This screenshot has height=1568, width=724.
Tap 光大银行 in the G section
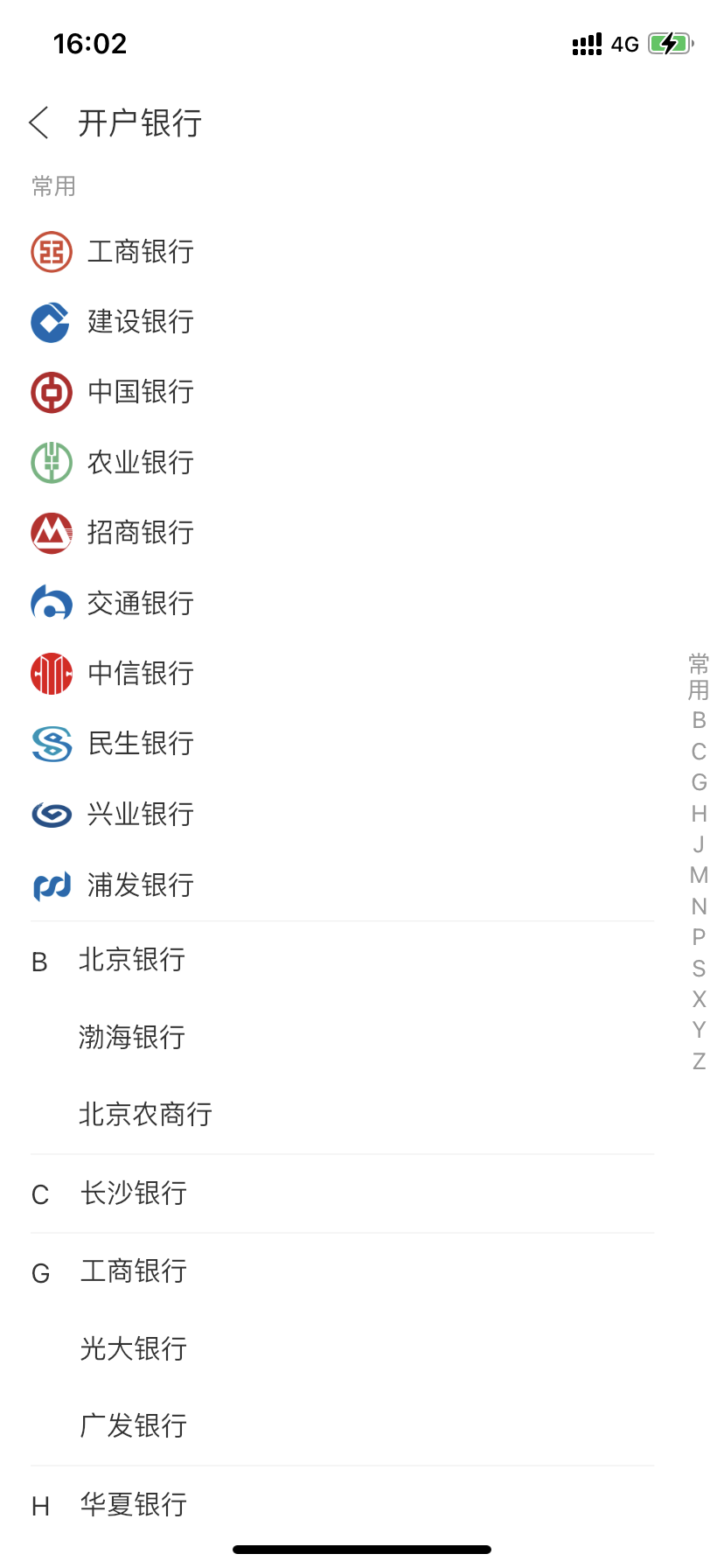coord(132,1348)
